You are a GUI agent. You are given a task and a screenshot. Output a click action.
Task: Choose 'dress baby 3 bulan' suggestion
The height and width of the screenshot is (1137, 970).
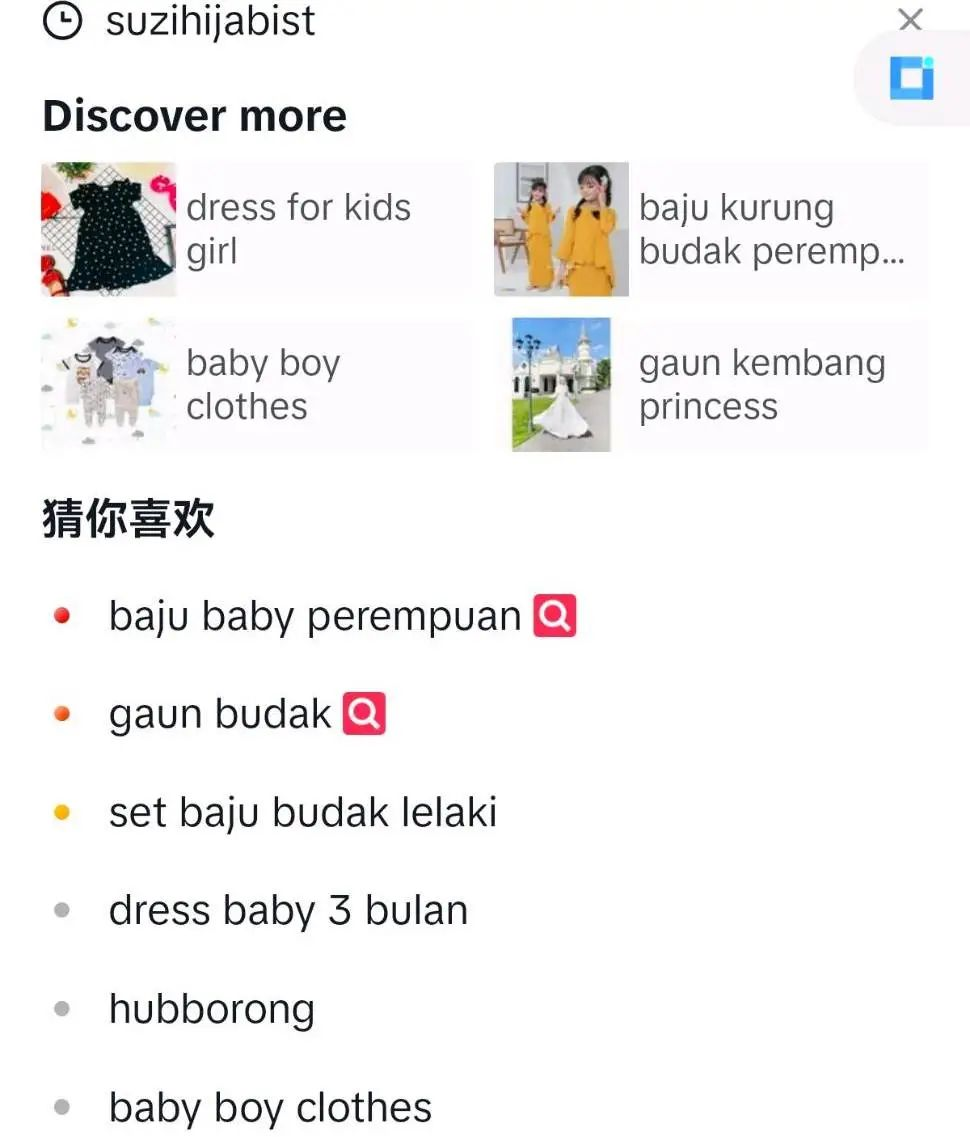pyautogui.click(x=288, y=910)
